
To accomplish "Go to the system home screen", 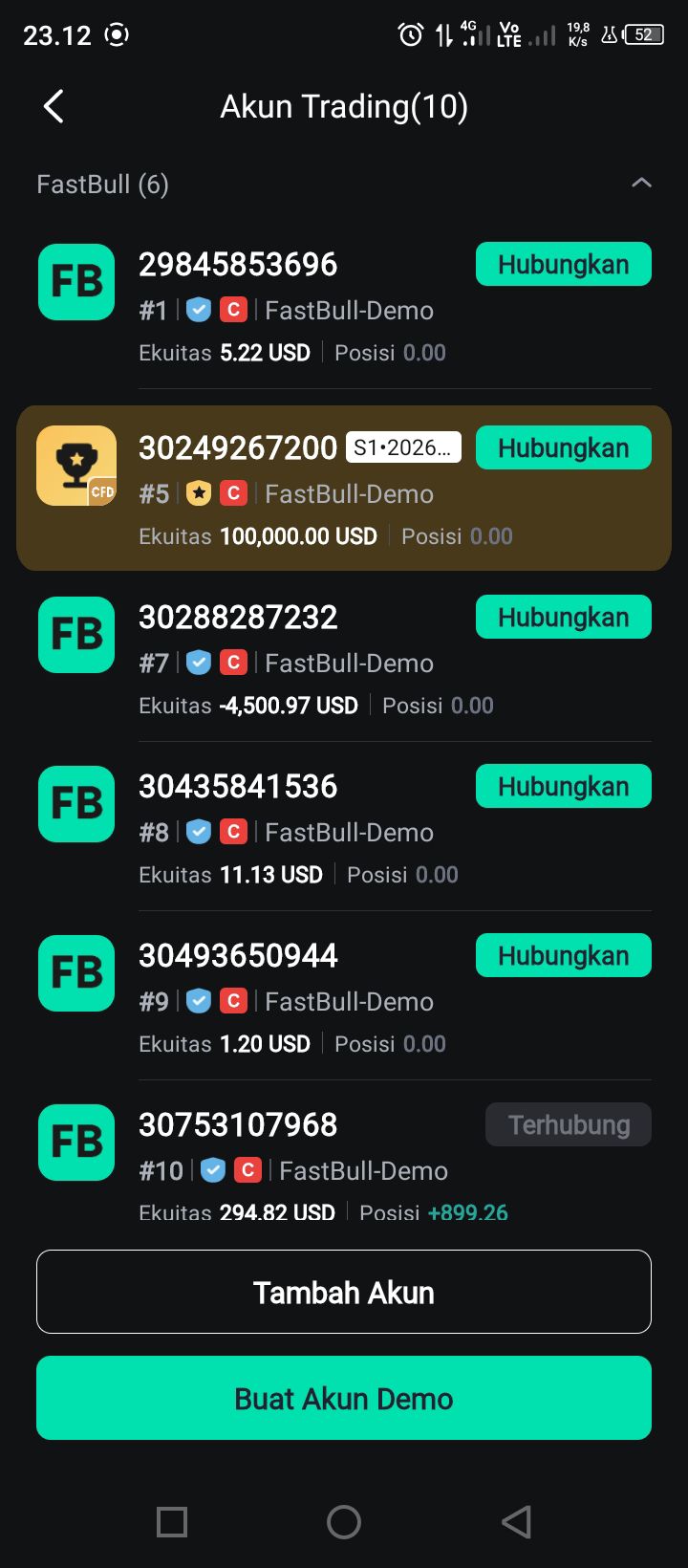I will click(x=344, y=1521).
